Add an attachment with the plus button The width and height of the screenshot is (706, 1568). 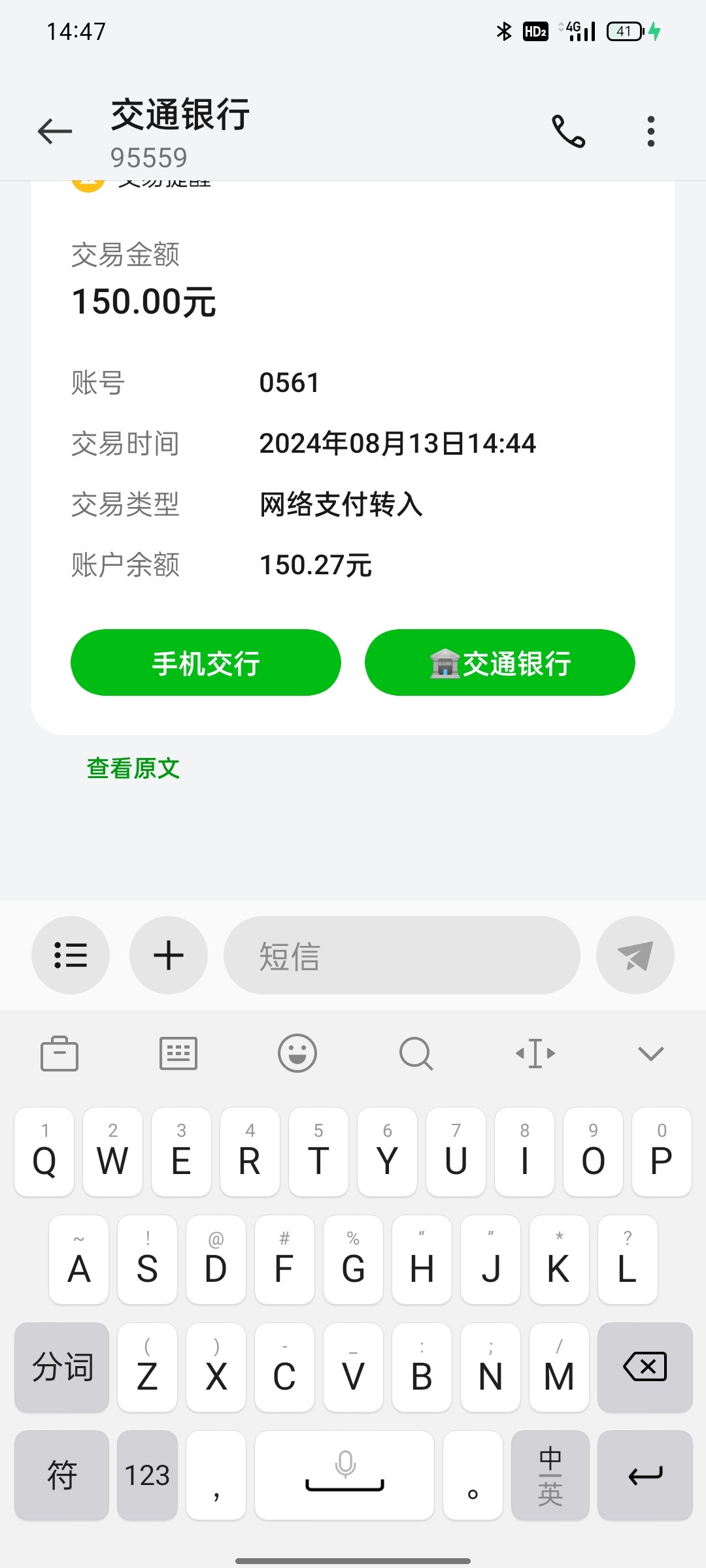tap(169, 955)
